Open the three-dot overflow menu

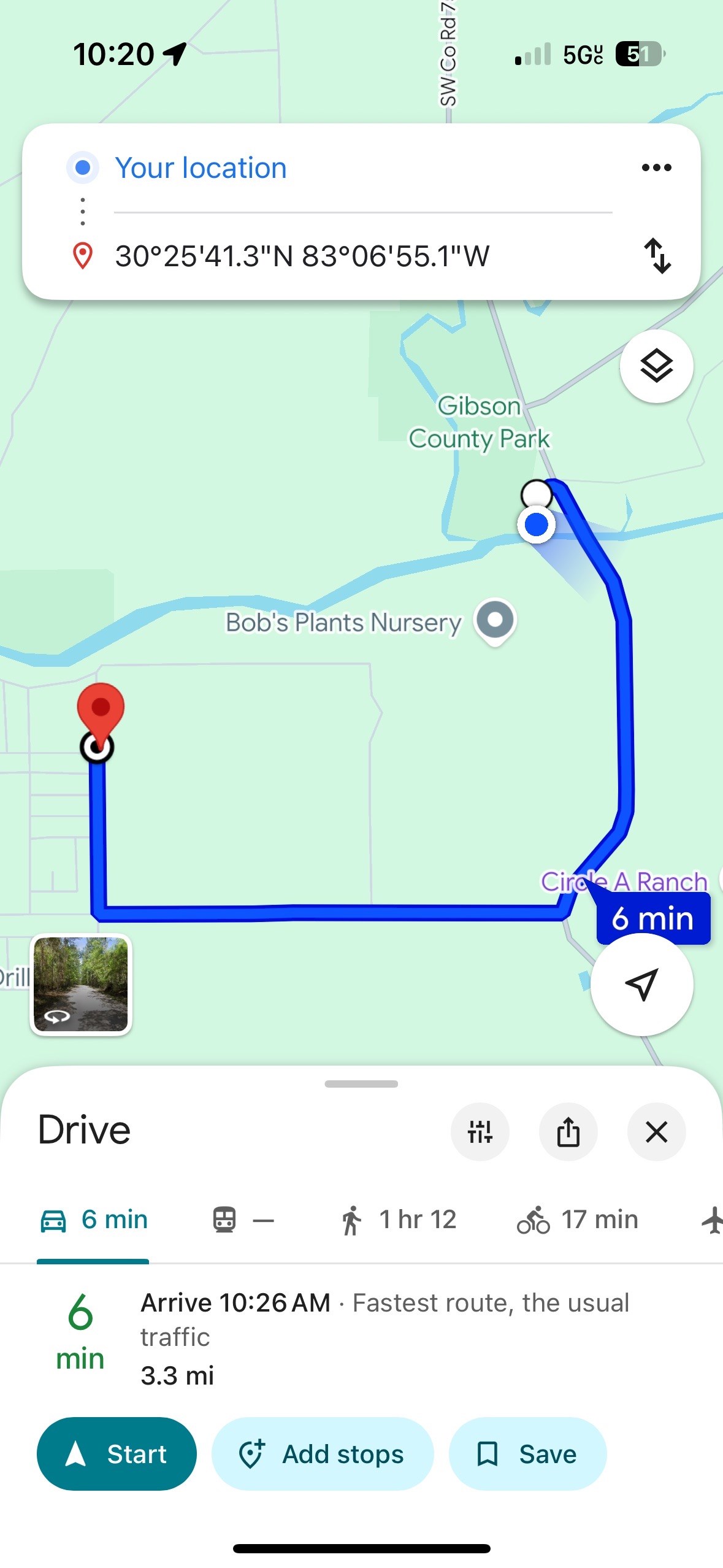pyautogui.click(x=656, y=167)
